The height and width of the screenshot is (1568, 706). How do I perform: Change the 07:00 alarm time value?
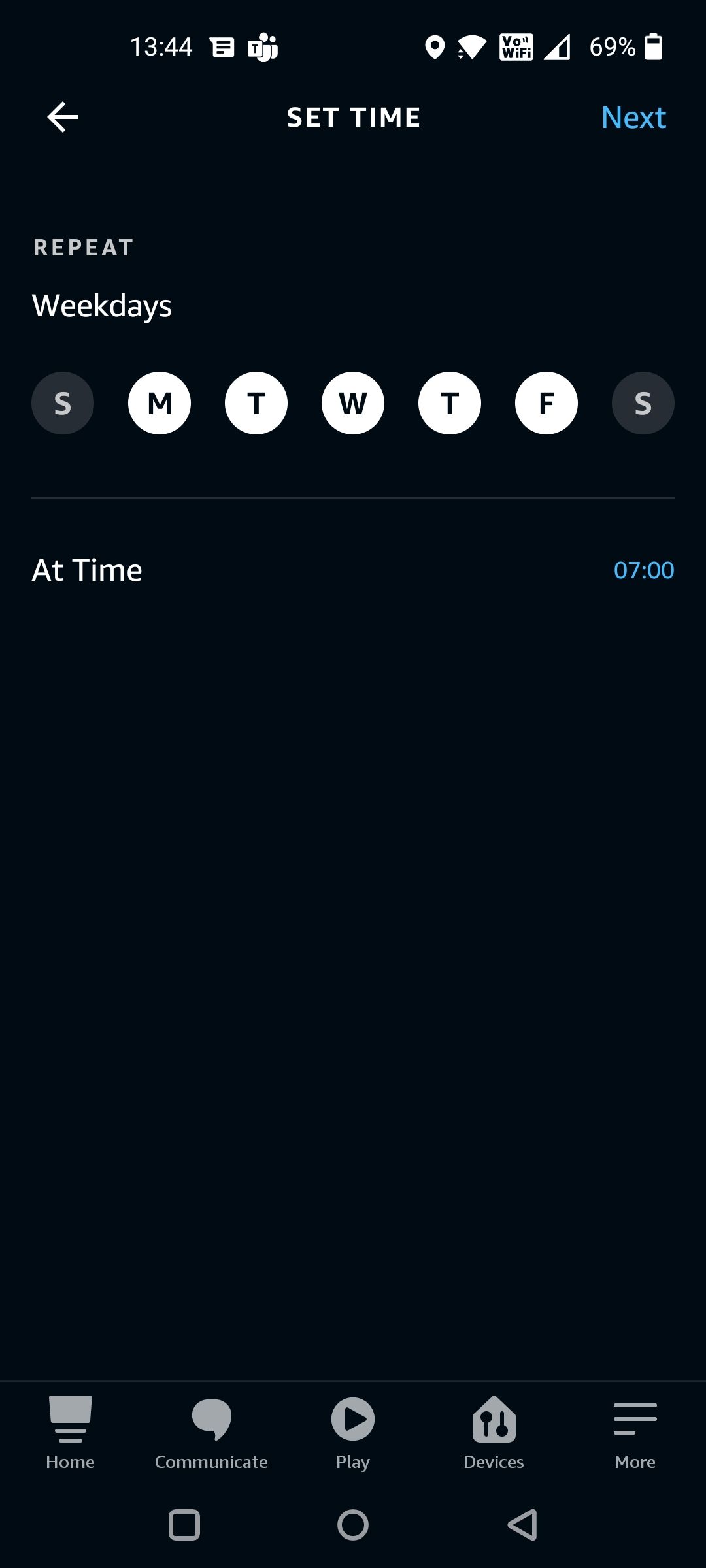click(643, 570)
